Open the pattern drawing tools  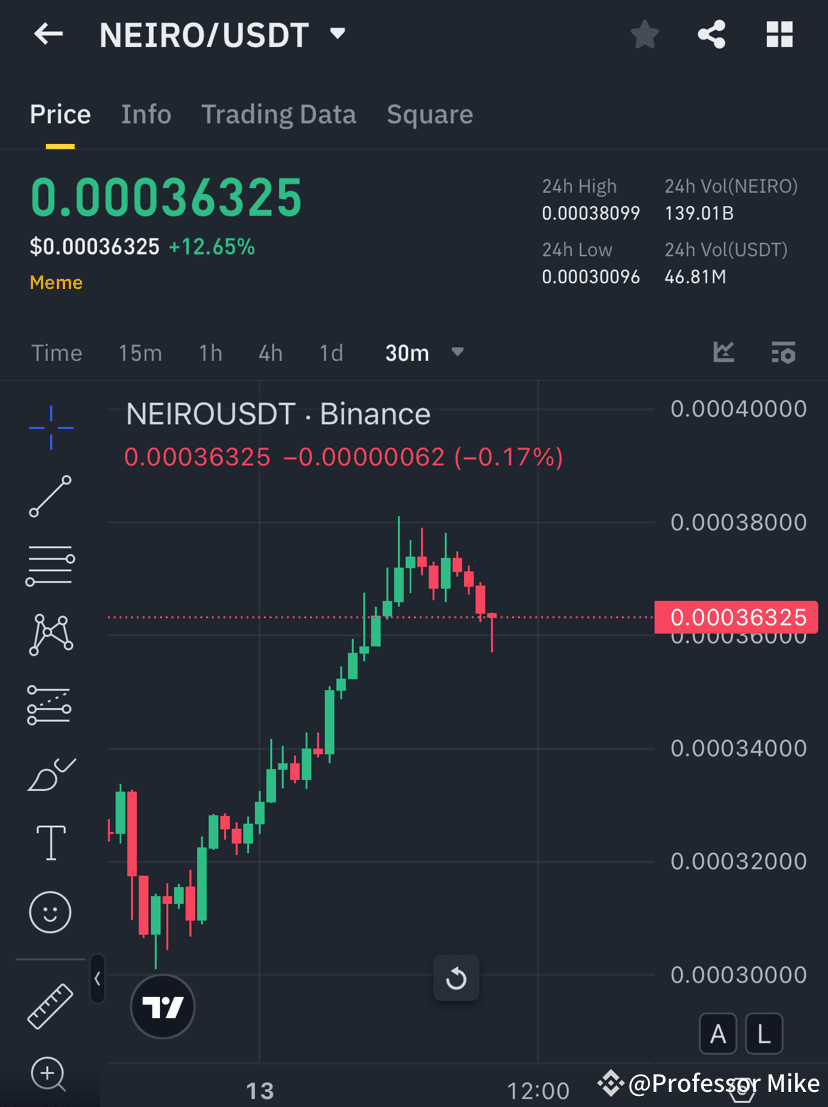(50, 635)
